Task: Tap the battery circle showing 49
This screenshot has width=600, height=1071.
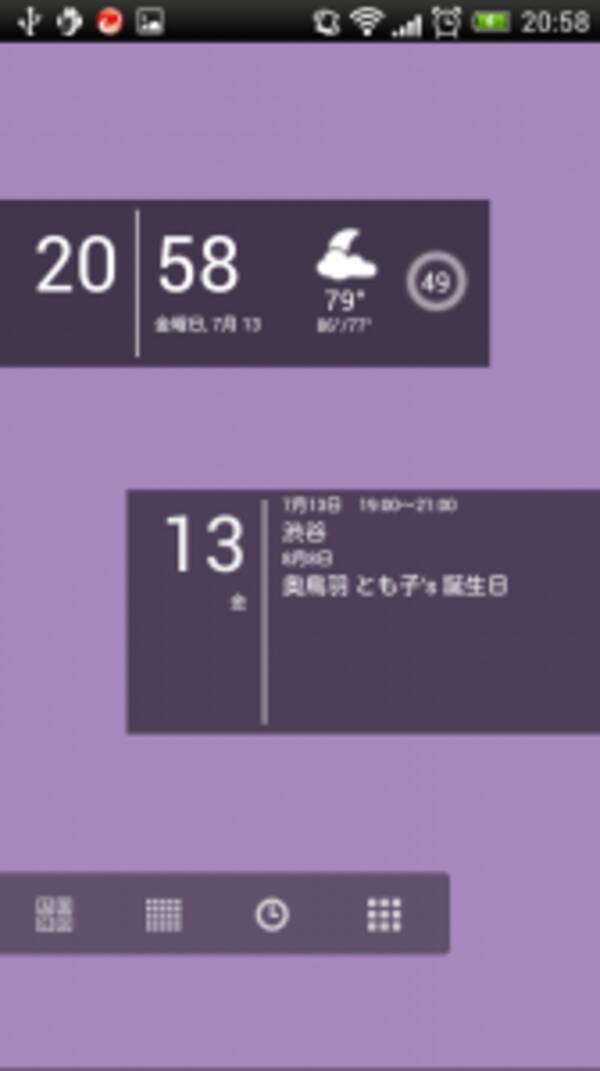Action: click(436, 283)
